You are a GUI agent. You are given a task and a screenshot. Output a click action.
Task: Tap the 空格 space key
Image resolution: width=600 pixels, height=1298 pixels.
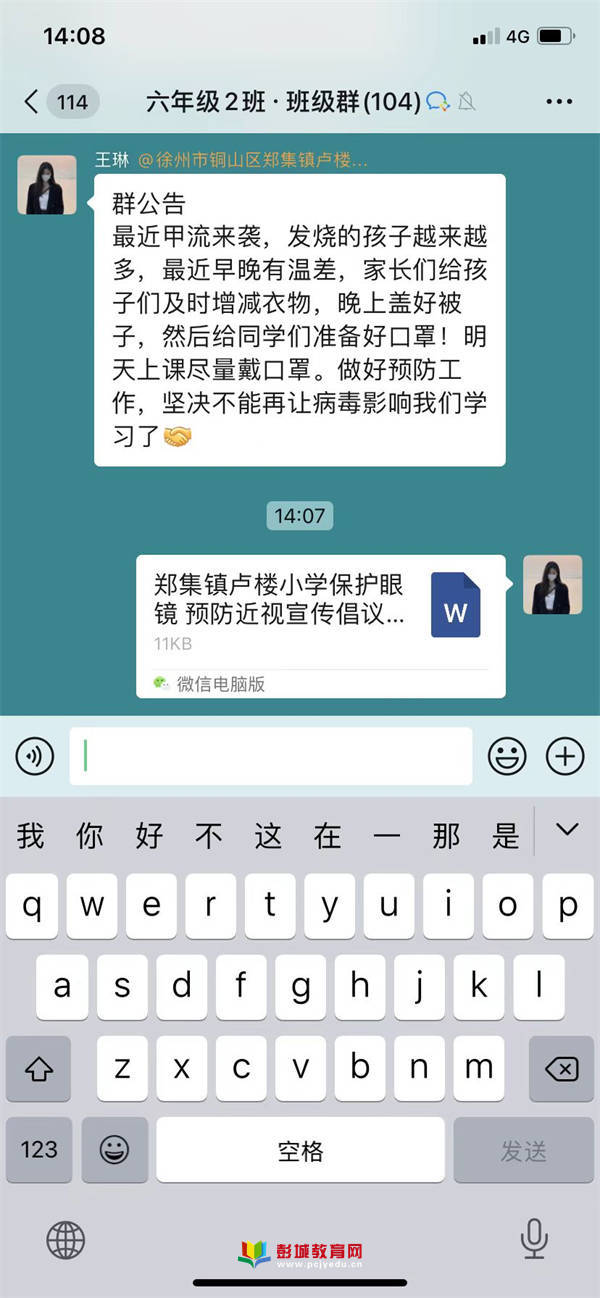click(x=300, y=1150)
